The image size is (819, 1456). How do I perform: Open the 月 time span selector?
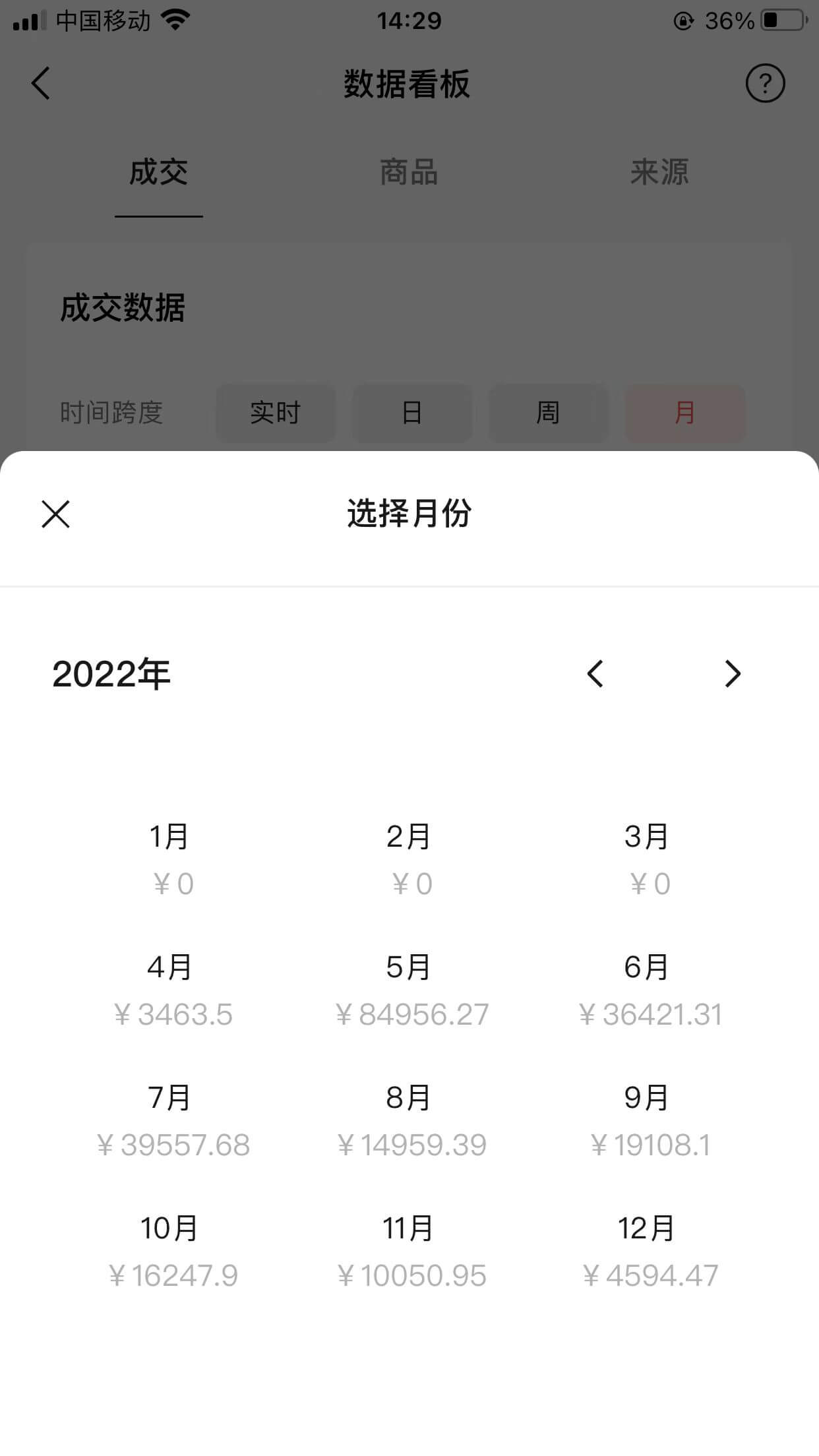point(685,414)
